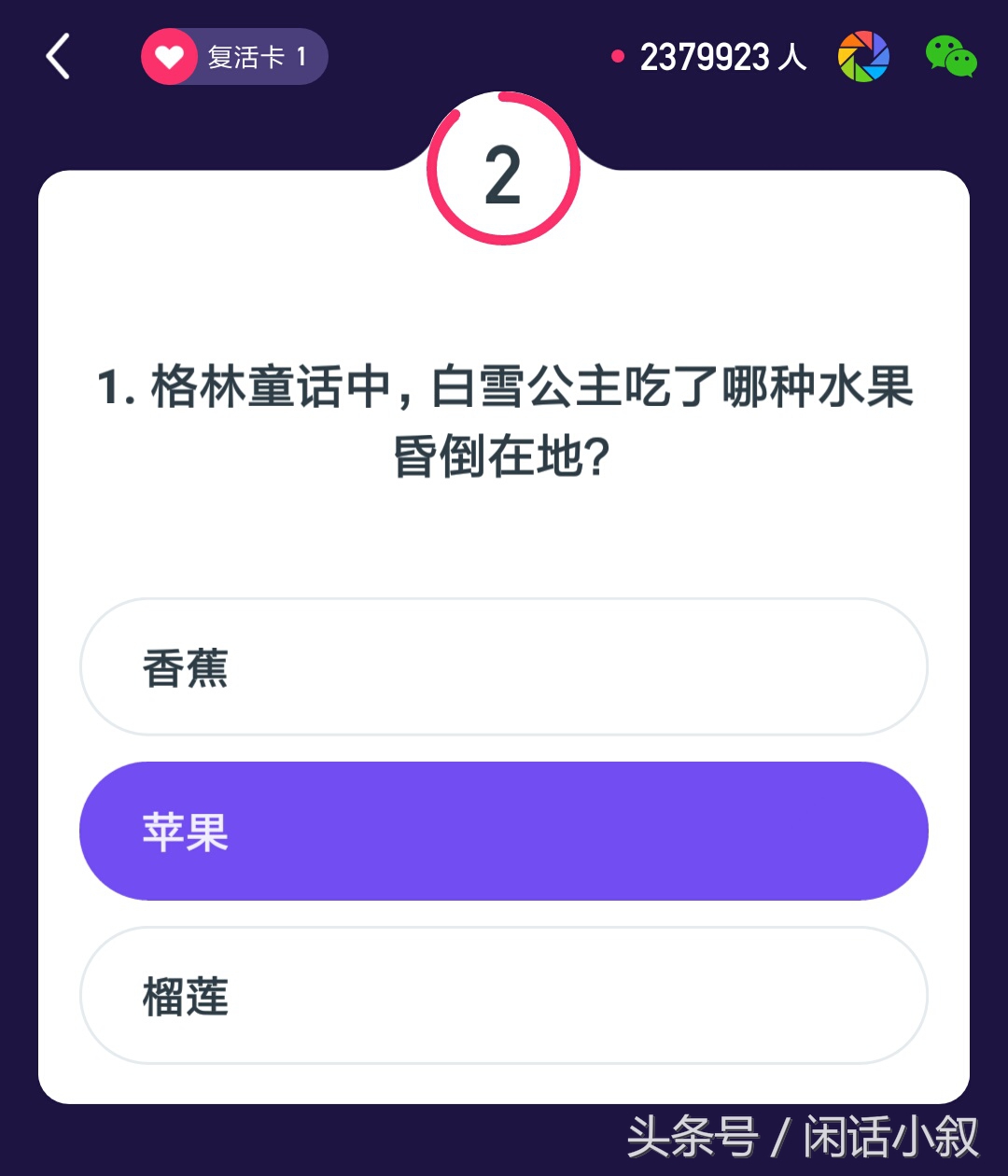Open the multicolor camera shutter icon
1008x1176 pixels.
point(863,56)
